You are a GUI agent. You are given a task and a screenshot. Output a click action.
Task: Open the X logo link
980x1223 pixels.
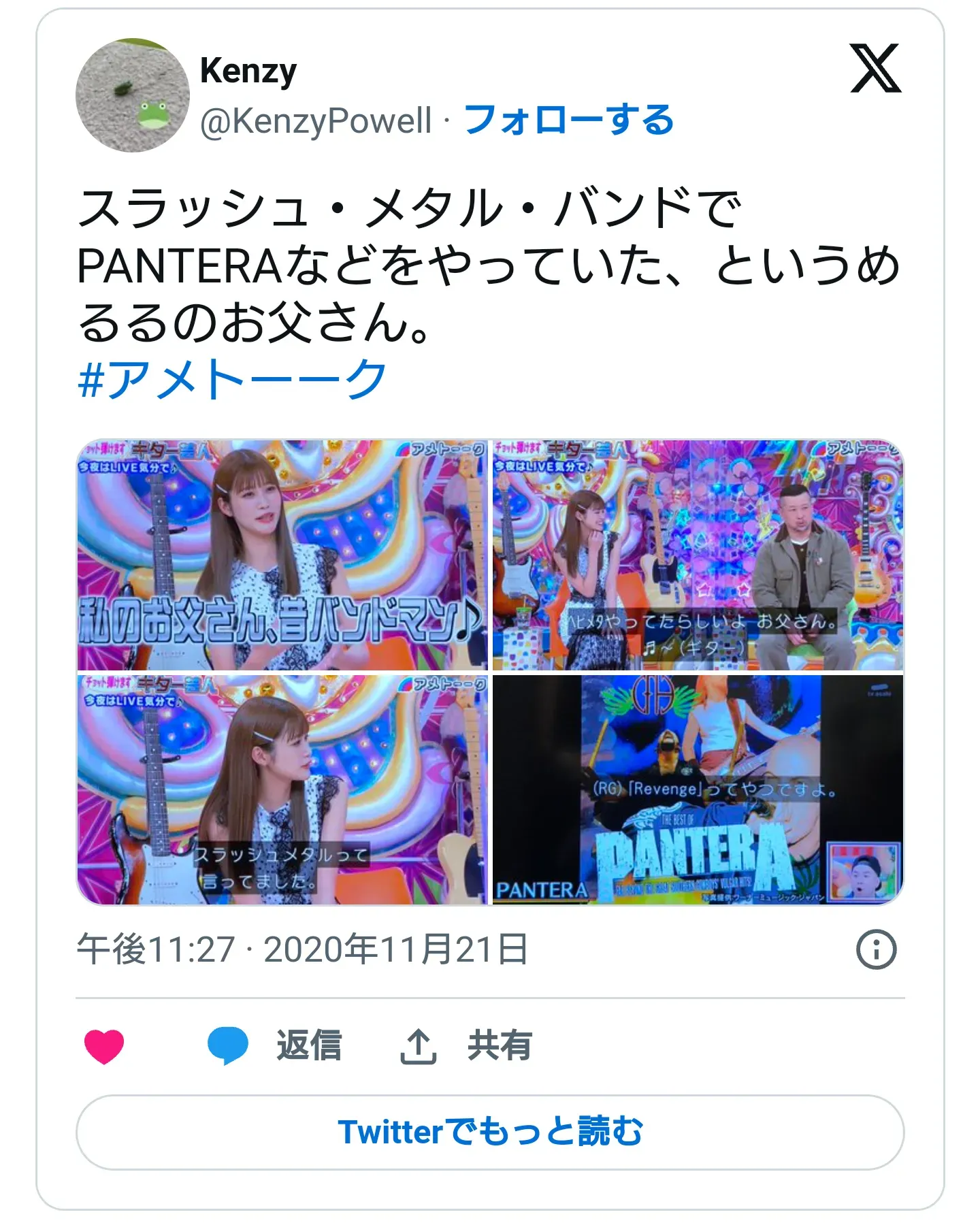(x=875, y=69)
